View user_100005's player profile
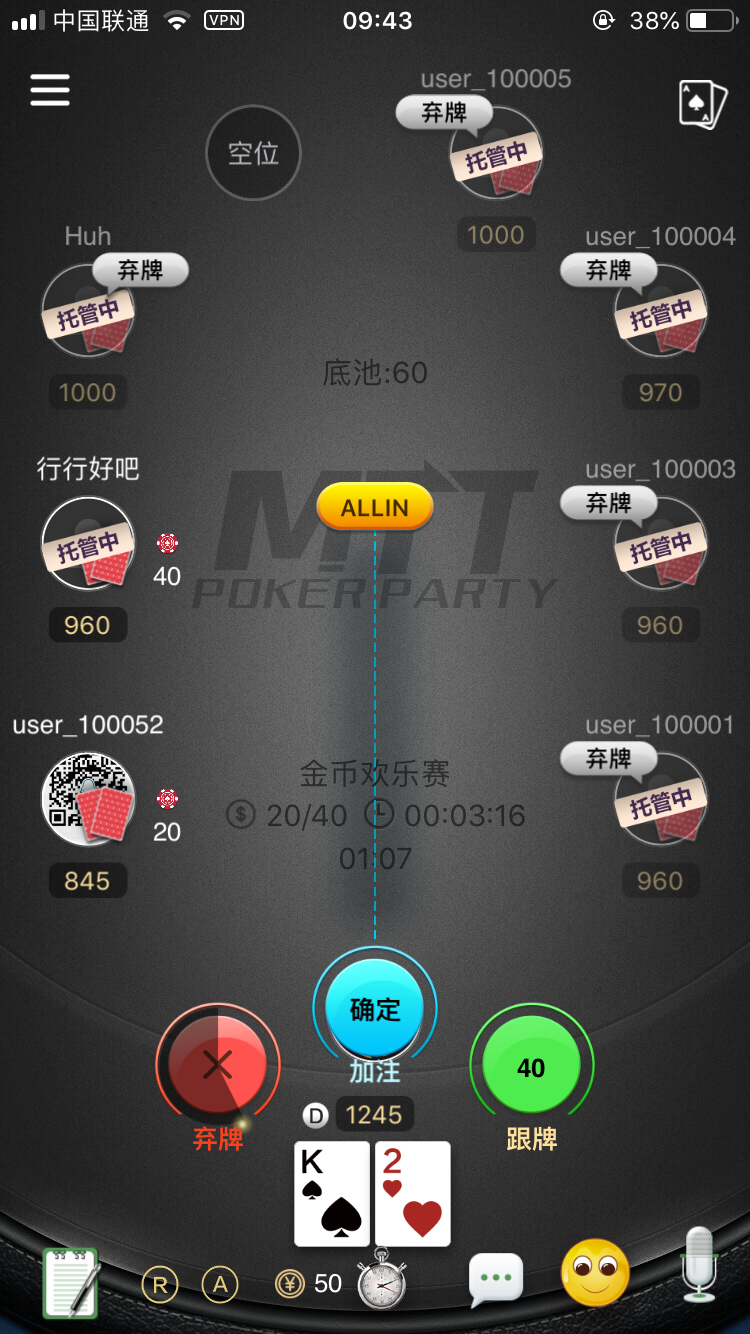 coord(496,155)
